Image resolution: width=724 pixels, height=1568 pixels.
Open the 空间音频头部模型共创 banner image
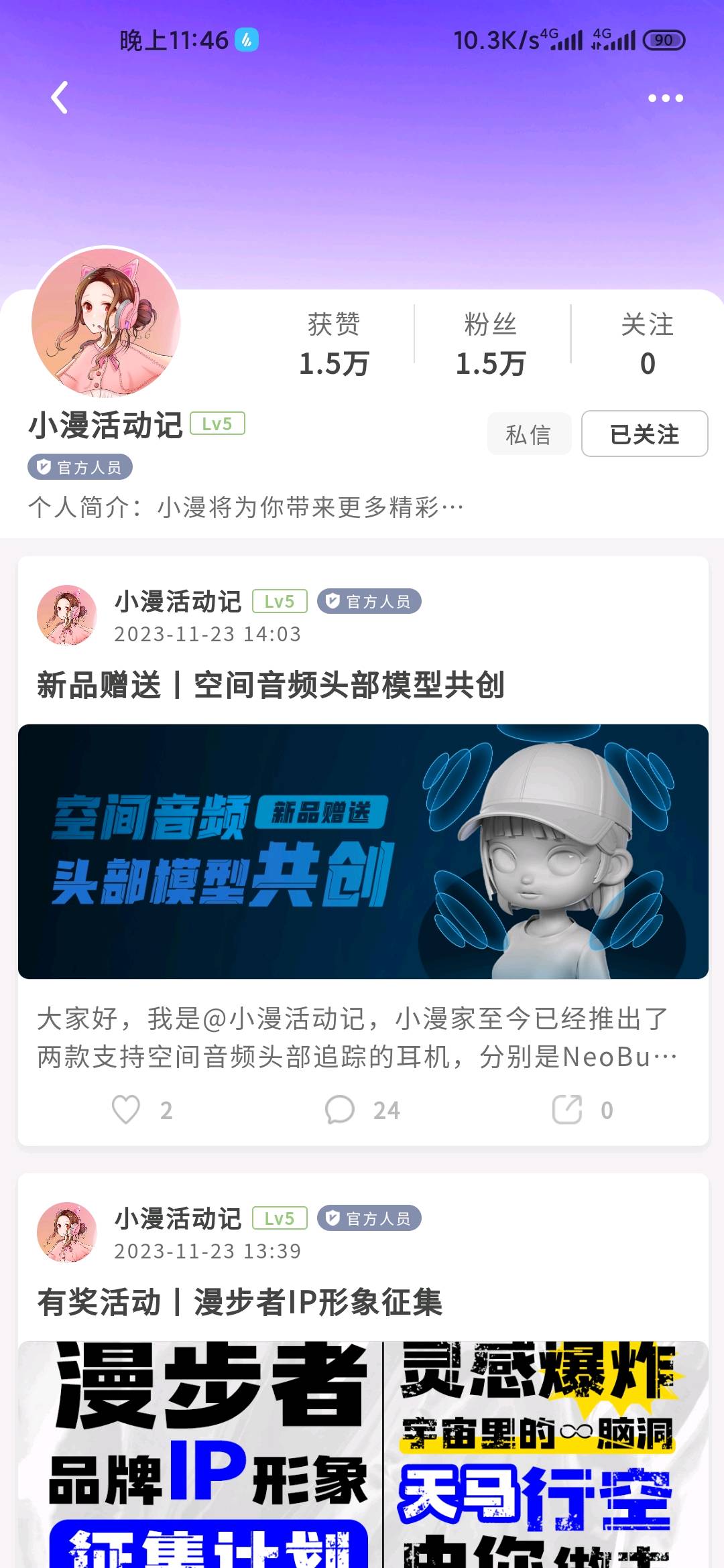pyautogui.click(x=363, y=851)
